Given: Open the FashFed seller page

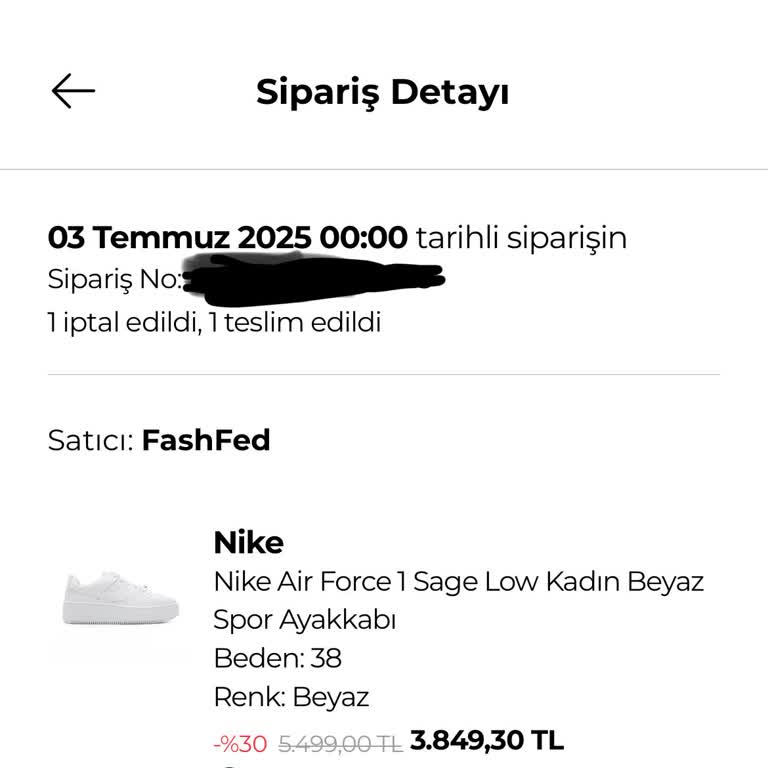Looking at the screenshot, I should [206, 440].
